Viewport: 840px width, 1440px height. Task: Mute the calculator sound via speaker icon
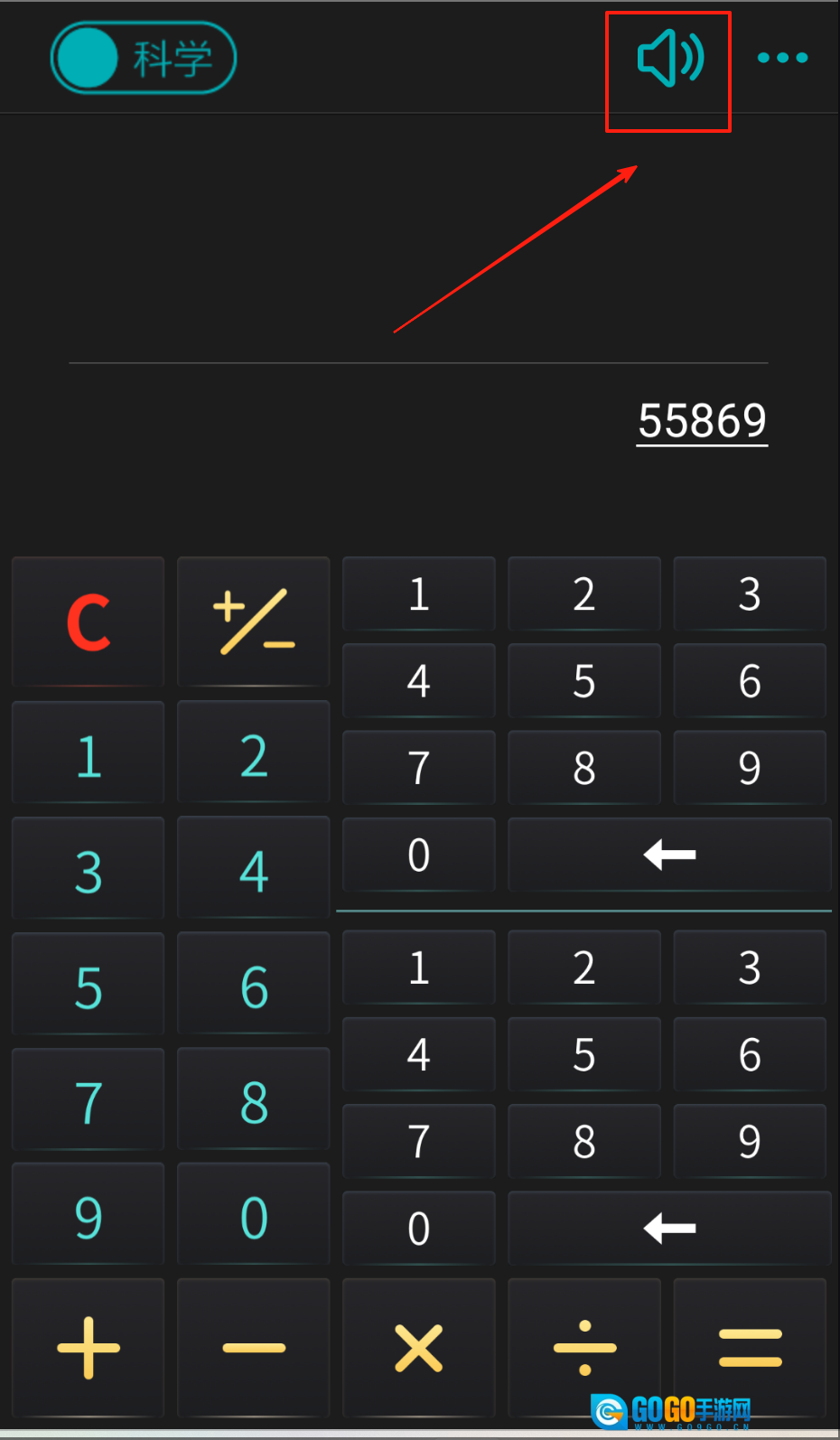tap(669, 59)
